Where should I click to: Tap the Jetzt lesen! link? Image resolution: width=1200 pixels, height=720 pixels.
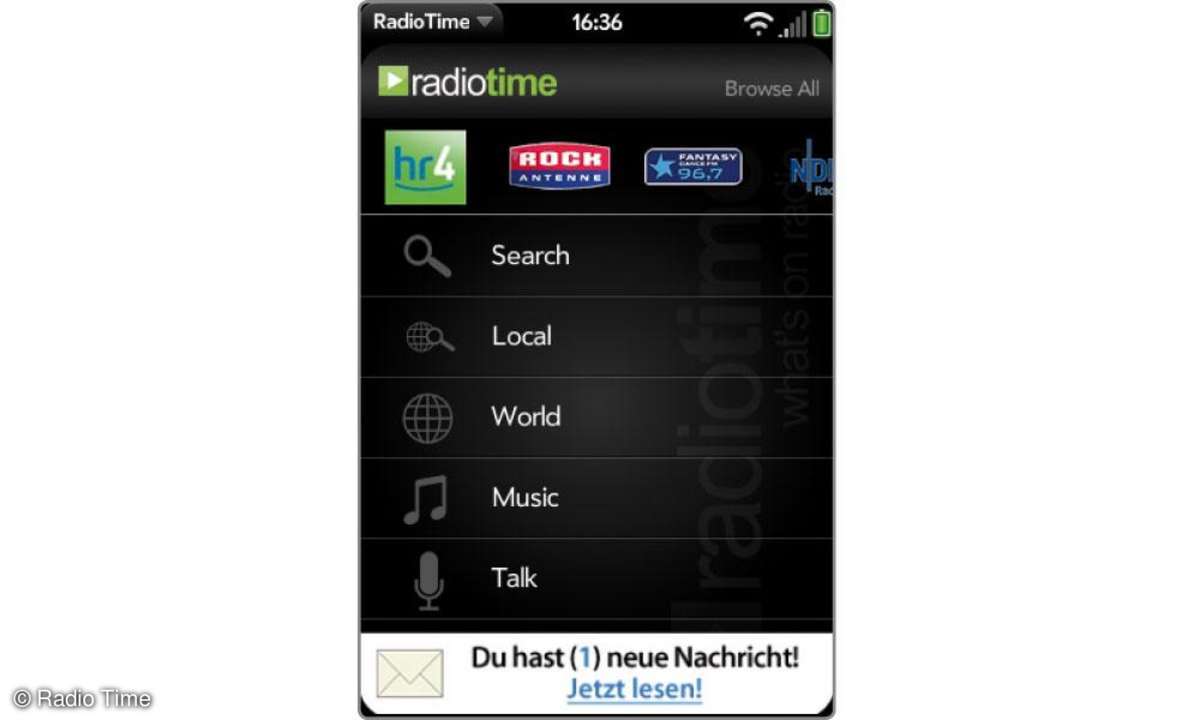point(634,689)
